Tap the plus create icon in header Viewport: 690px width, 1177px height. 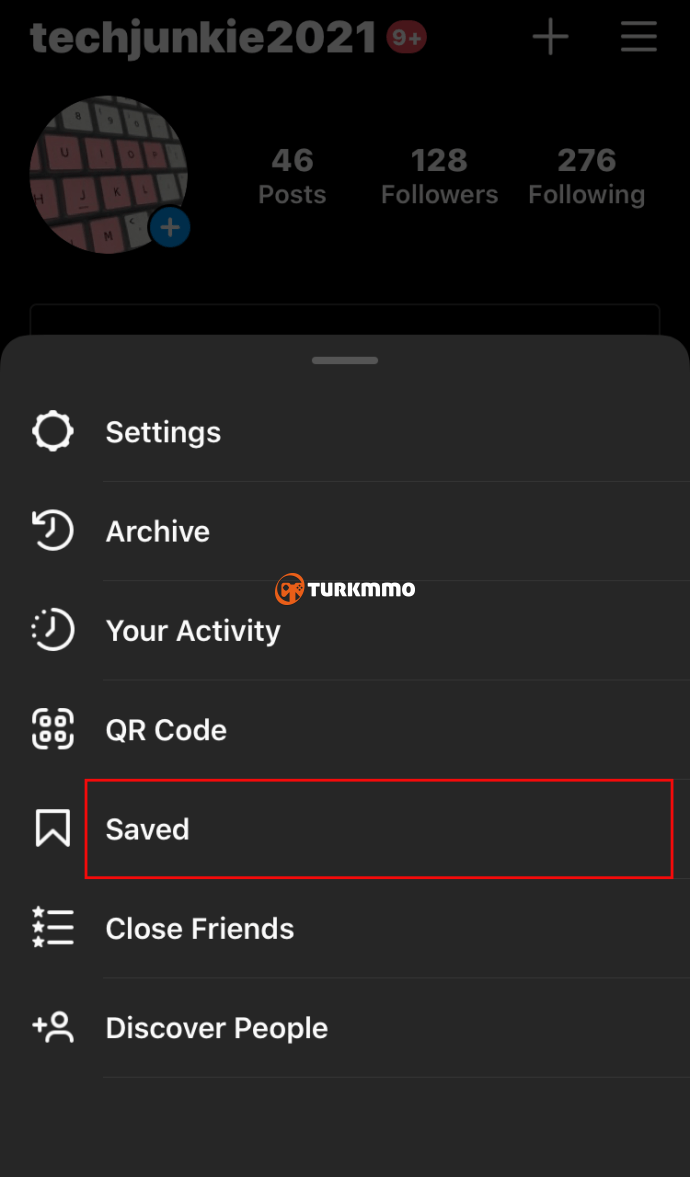550,37
